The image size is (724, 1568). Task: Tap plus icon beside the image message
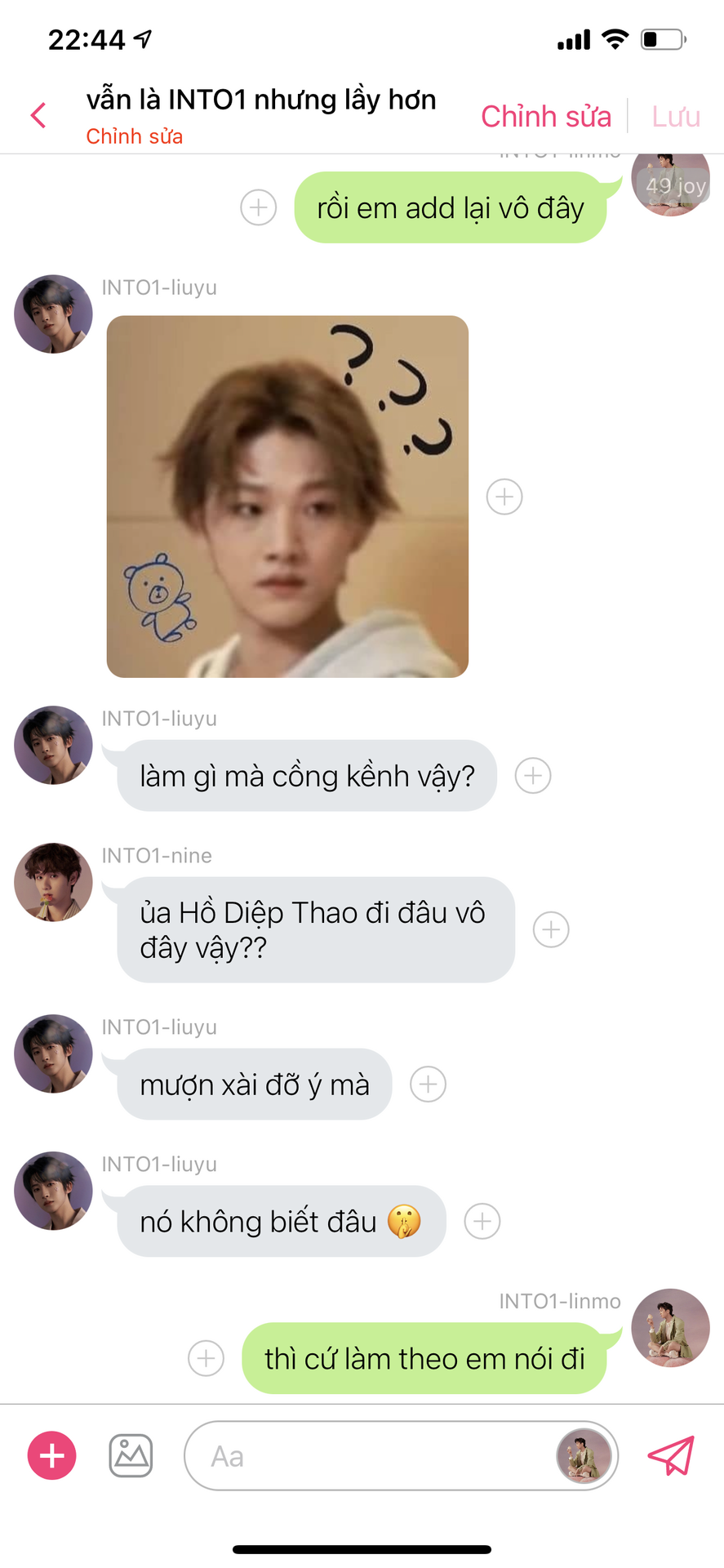pos(504,497)
